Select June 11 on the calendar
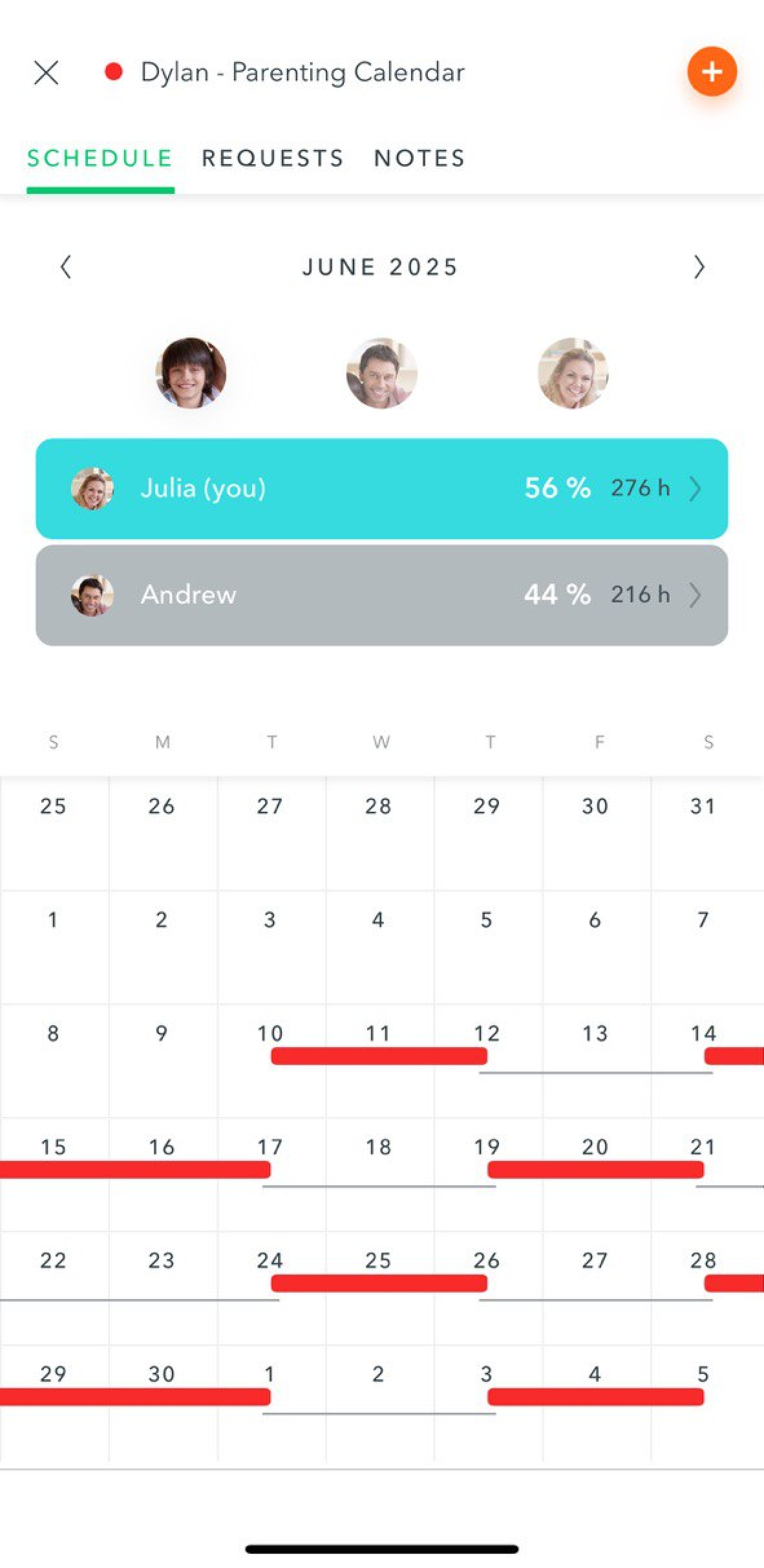The image size is (764, 1568). (x=380, y=1061)
